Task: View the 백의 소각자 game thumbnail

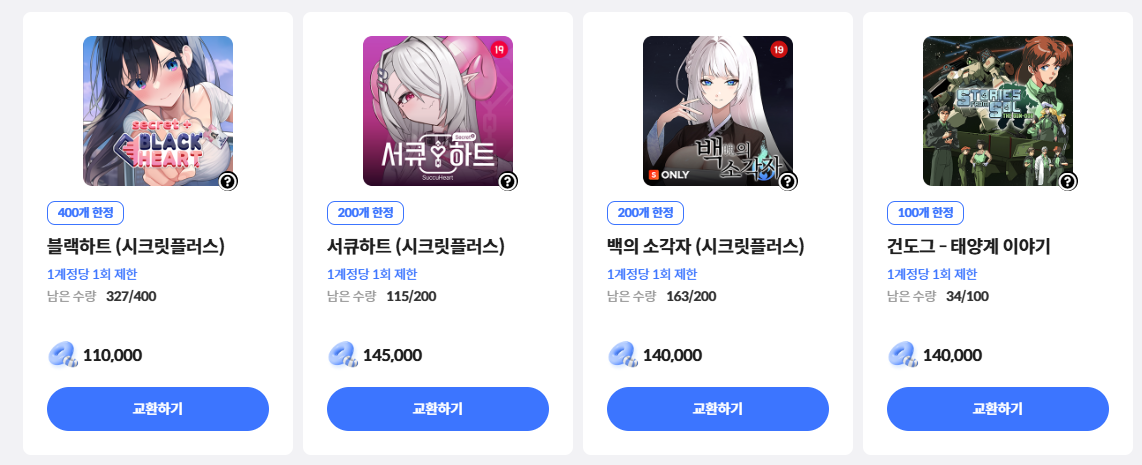Action: tap(718, 110)
